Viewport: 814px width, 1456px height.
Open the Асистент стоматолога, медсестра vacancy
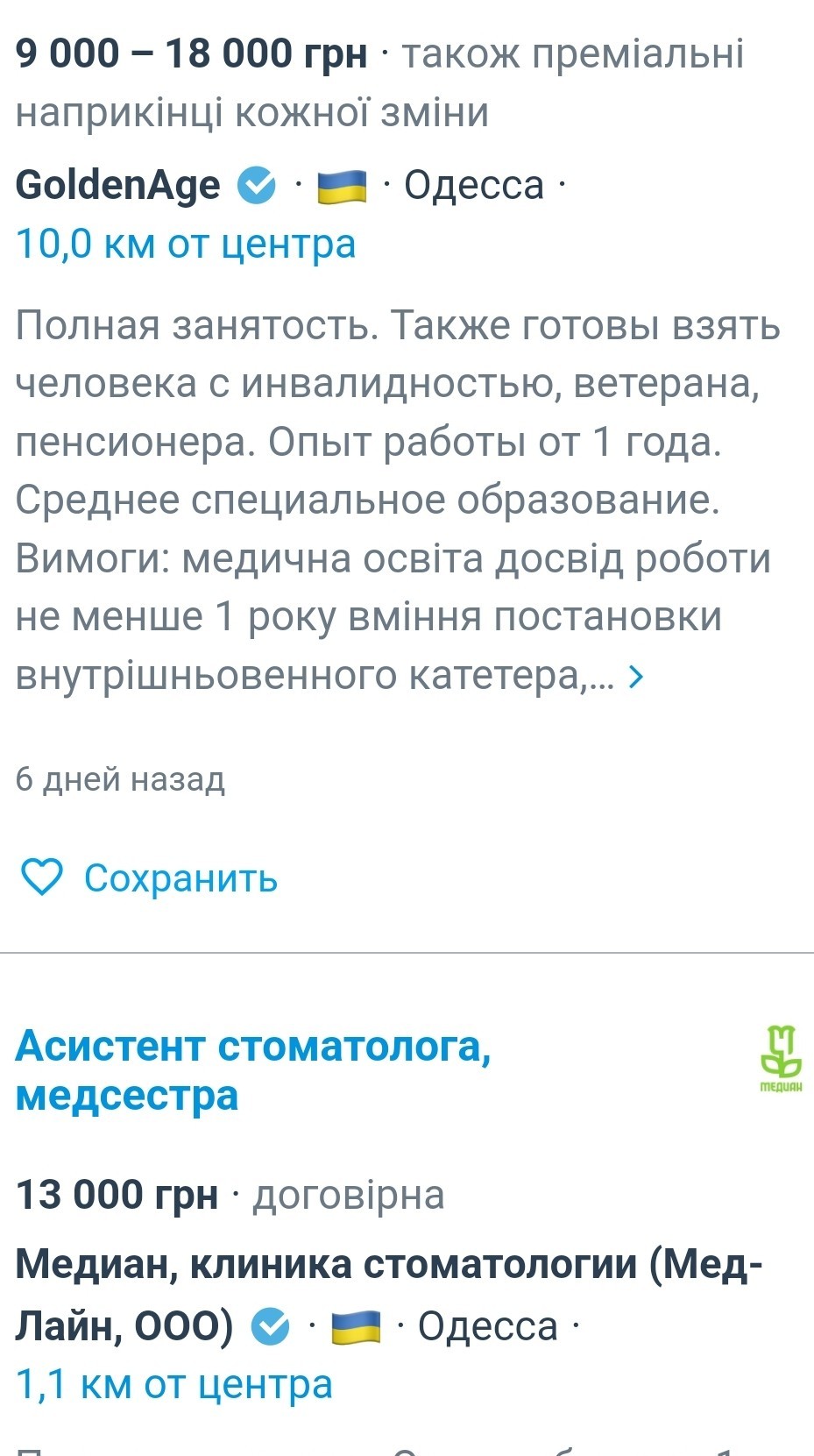pyautogui.click(x=253, y=1070)
